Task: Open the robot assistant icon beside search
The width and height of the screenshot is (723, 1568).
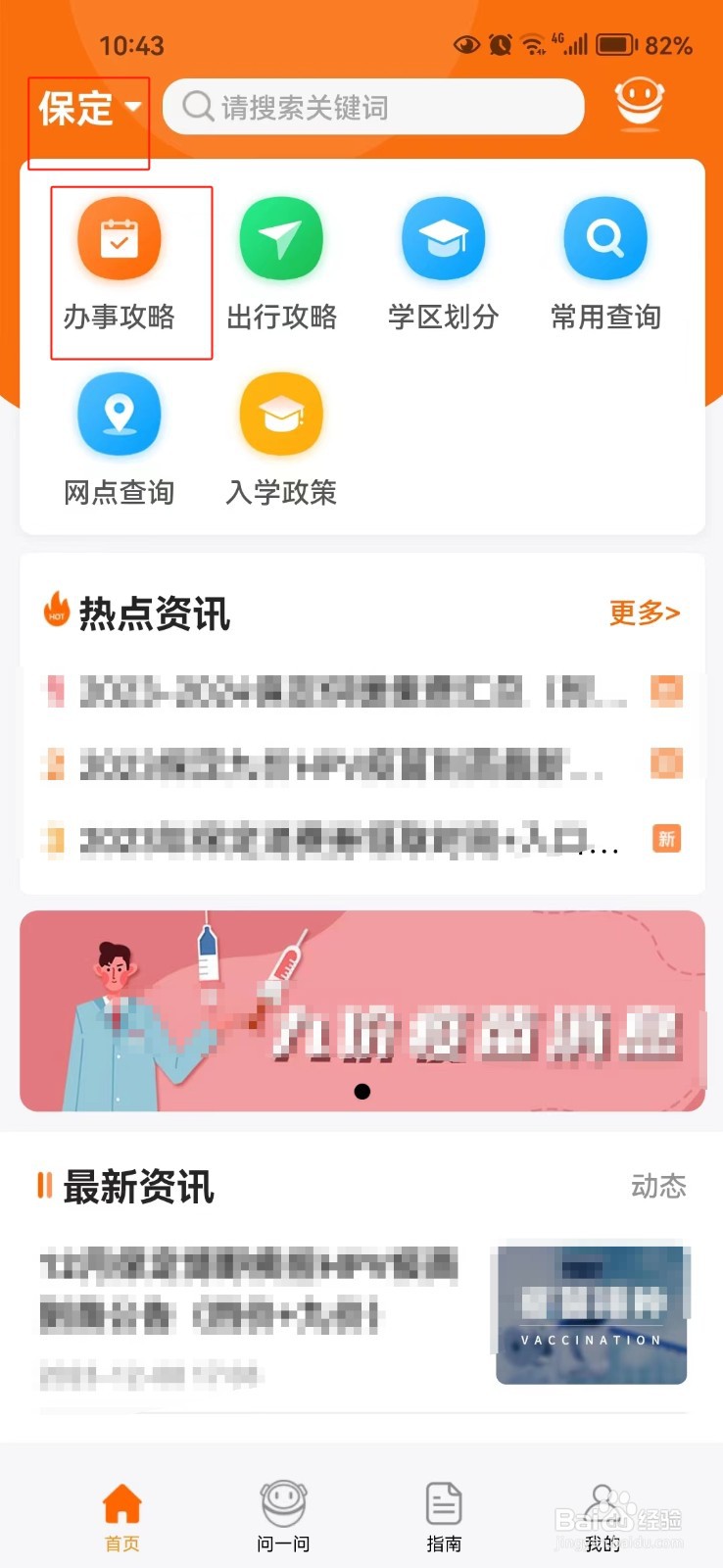Action: (x=639, y=101)
